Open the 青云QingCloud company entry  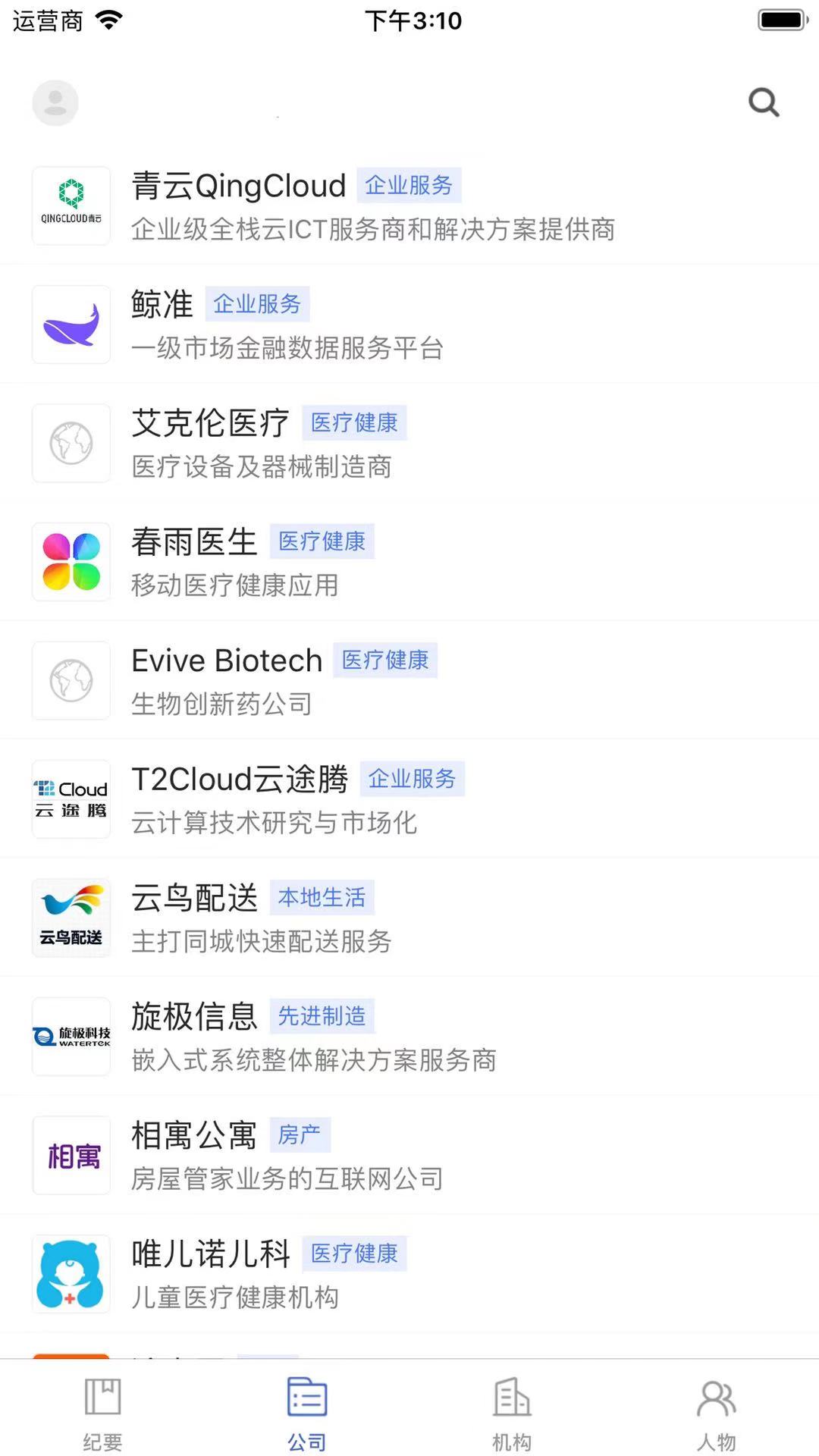point(409,206)
